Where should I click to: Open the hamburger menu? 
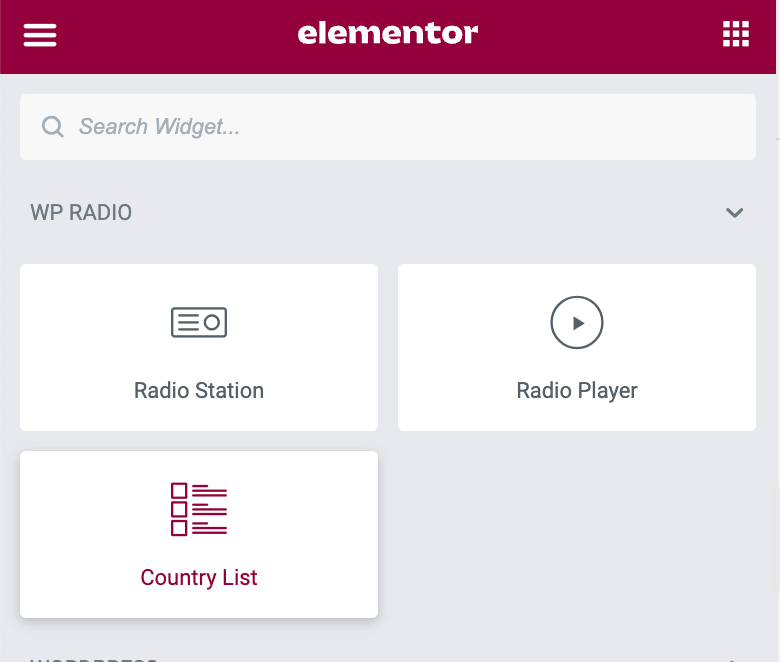40,35
